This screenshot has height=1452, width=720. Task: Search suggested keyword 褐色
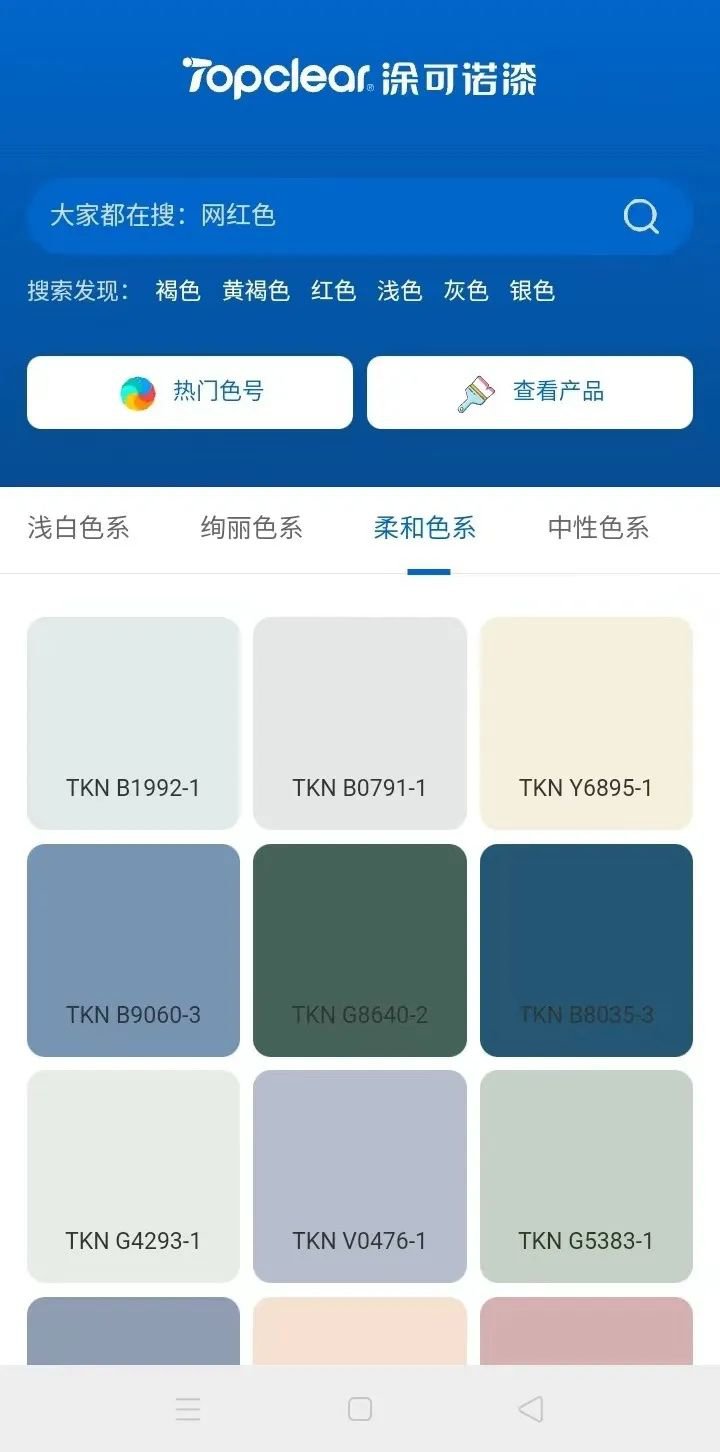click(x=178, y=291)
